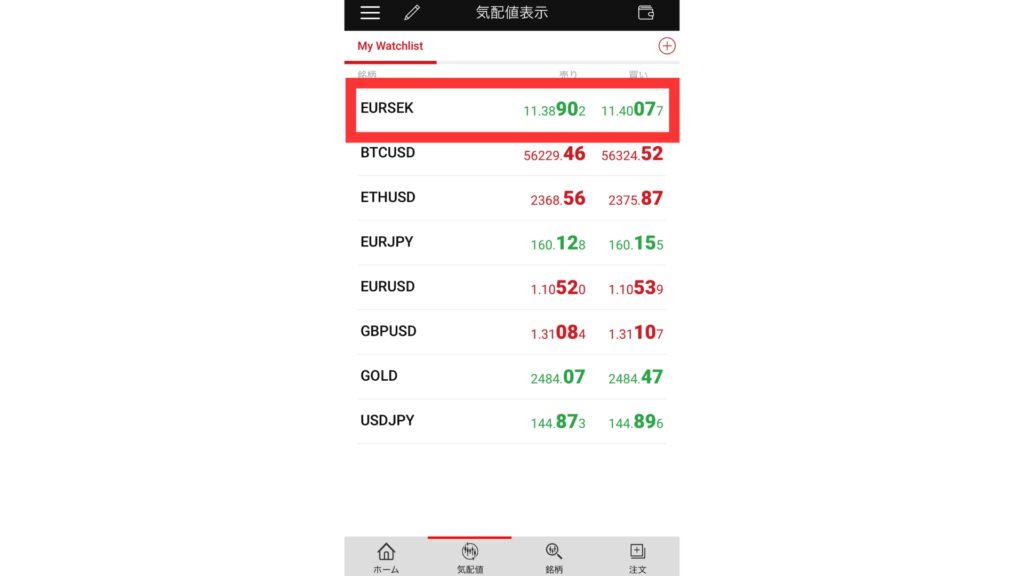Select the USDJPY quote row
The image size is (1024, 576).
point(511,421)
